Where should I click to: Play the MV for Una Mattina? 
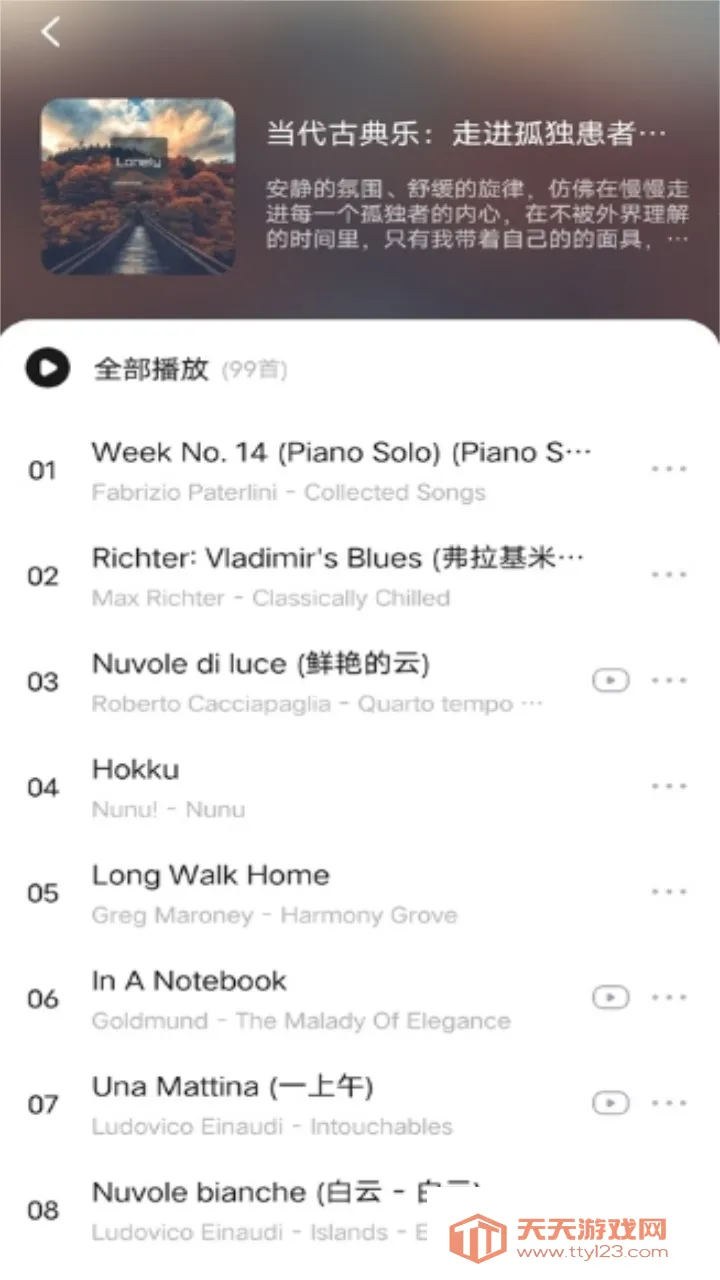pos(610,1103)
